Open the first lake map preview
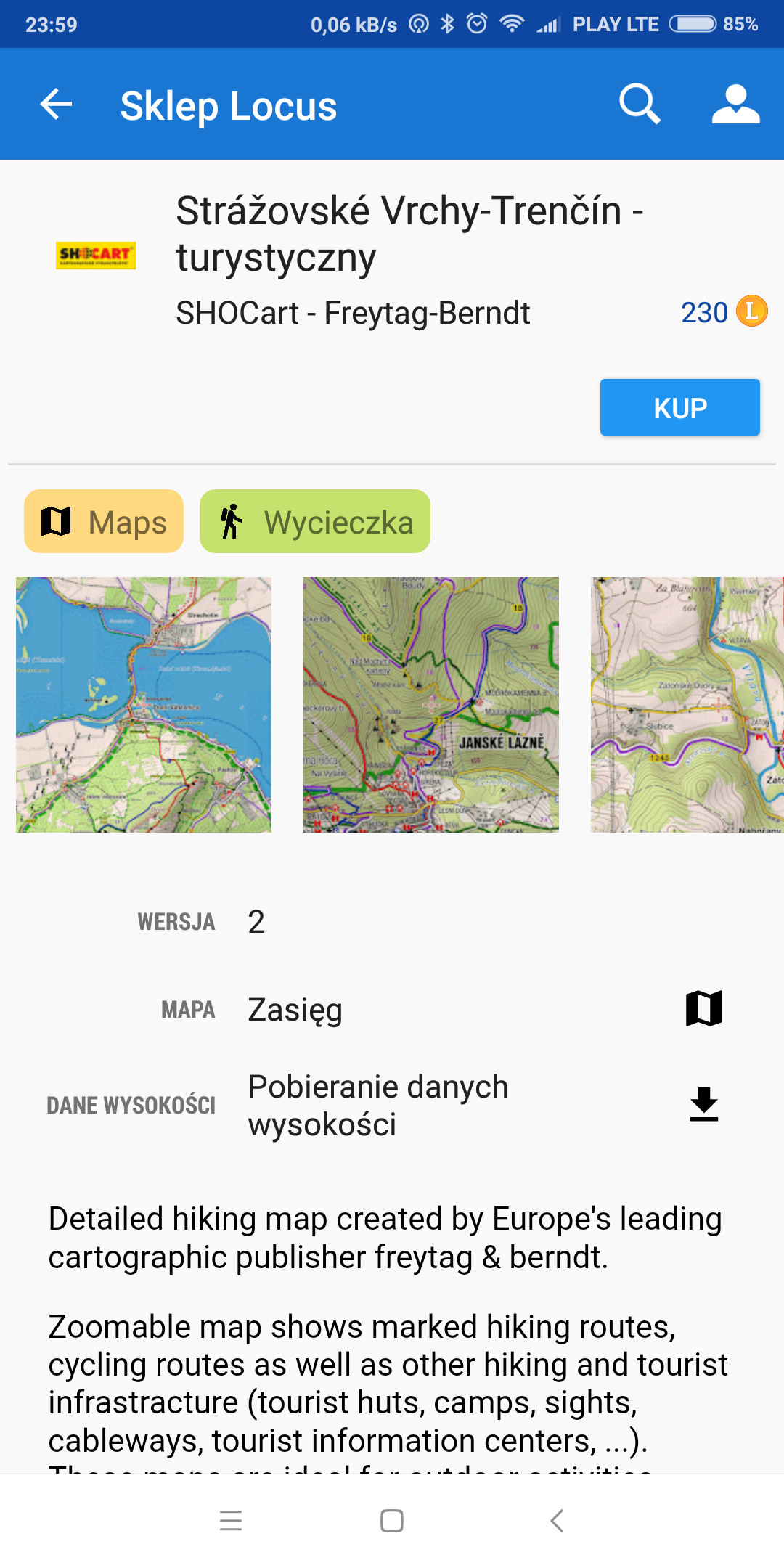Screen dimensions: 784x1568 click(144, 705)
